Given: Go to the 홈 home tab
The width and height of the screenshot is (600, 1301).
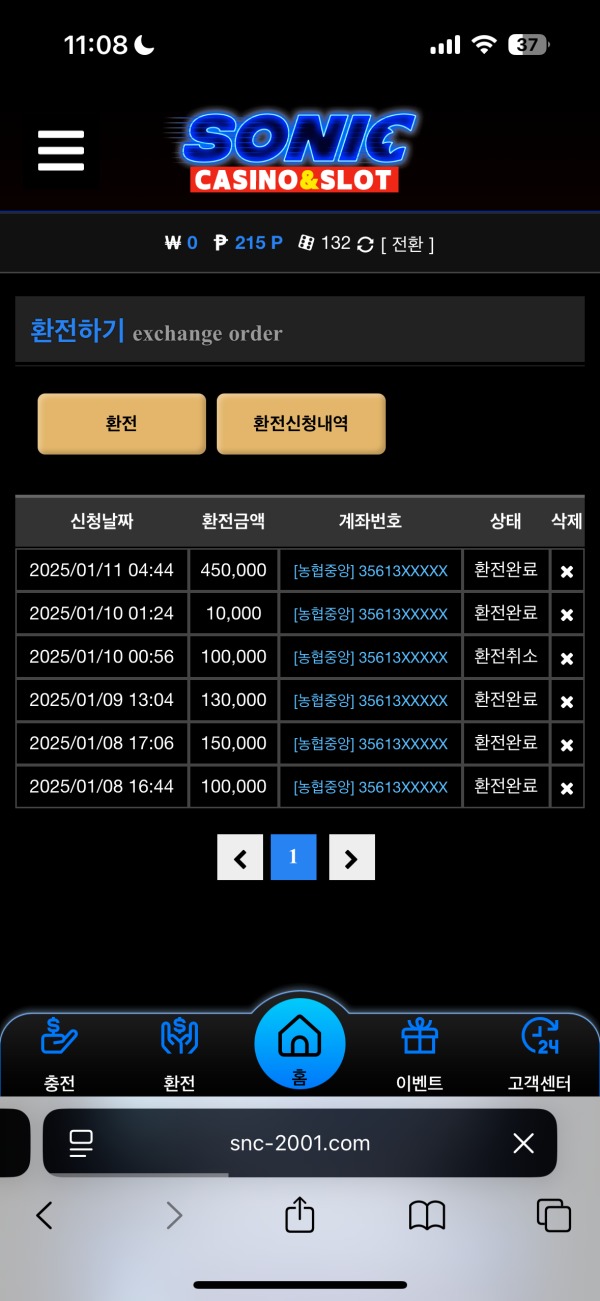Looking at the screenshot, I should [x=299, y=1046].
